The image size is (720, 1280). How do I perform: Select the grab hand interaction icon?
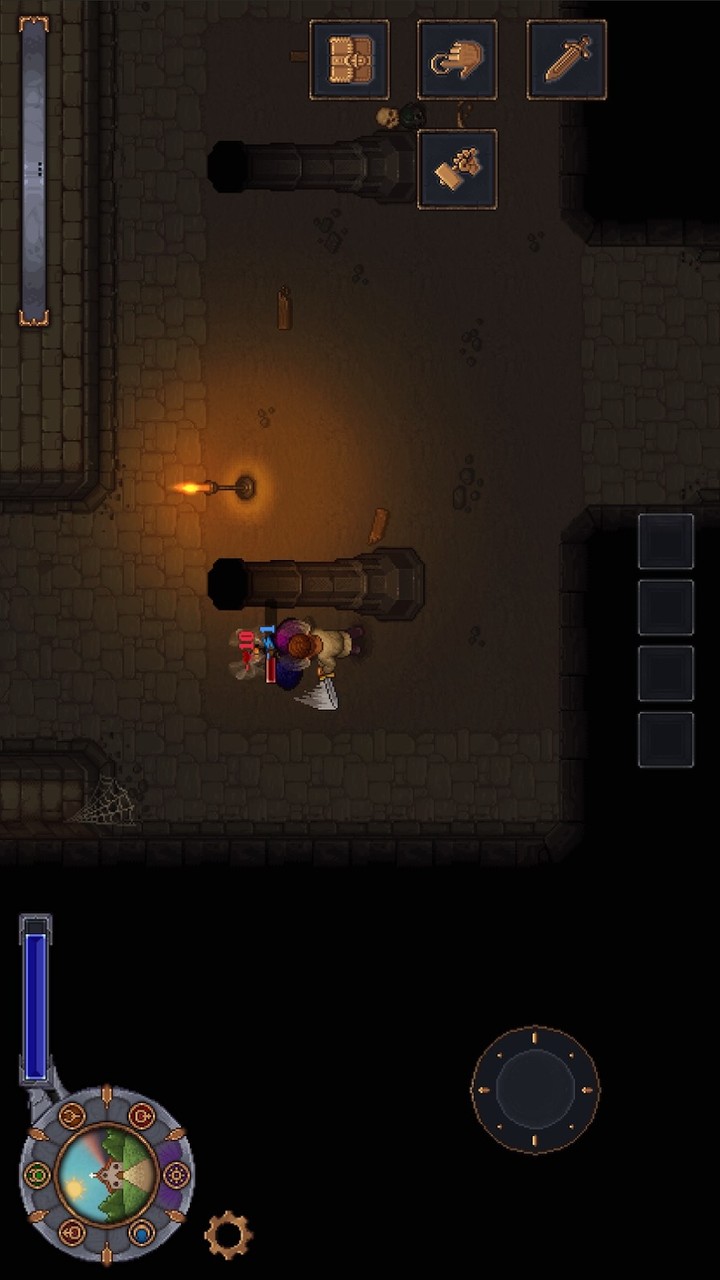coord(457,60)
